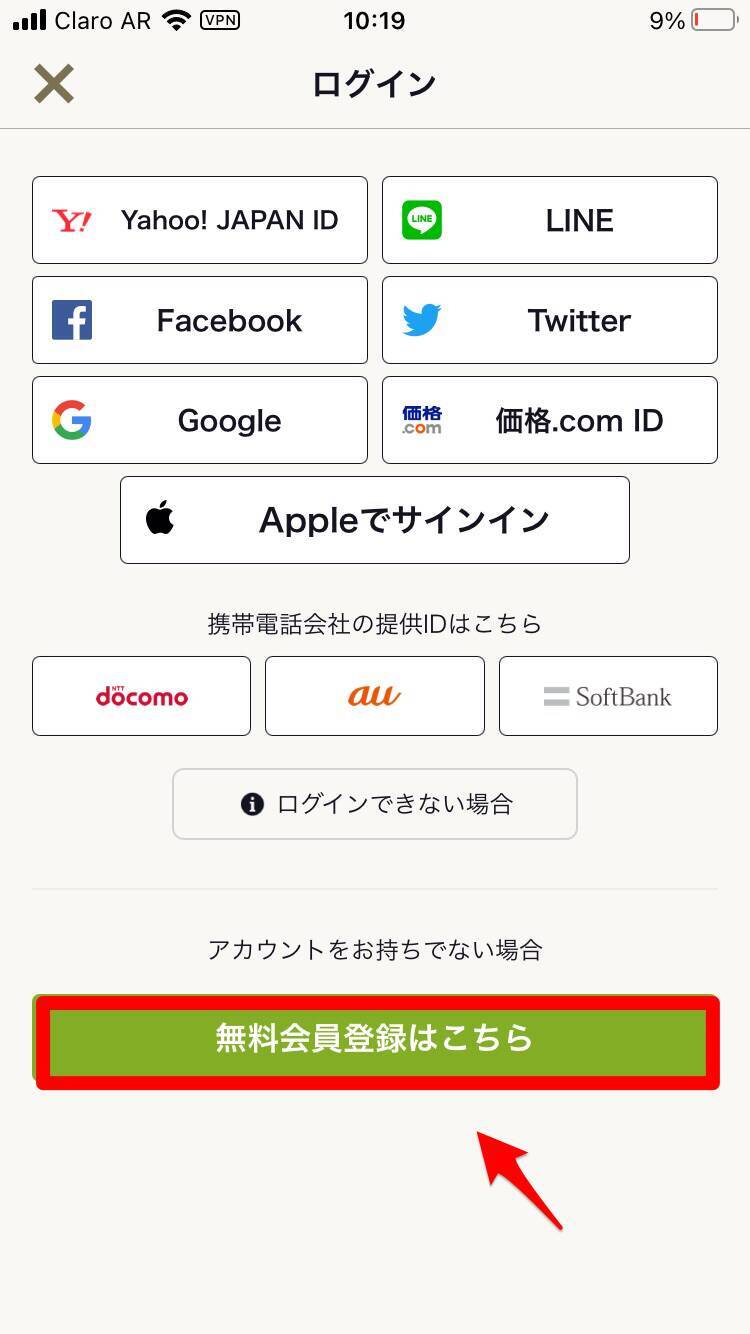The image size is (750, 1334).
Task: Sign in with SoftBank ID
Action: click(608, 696)
